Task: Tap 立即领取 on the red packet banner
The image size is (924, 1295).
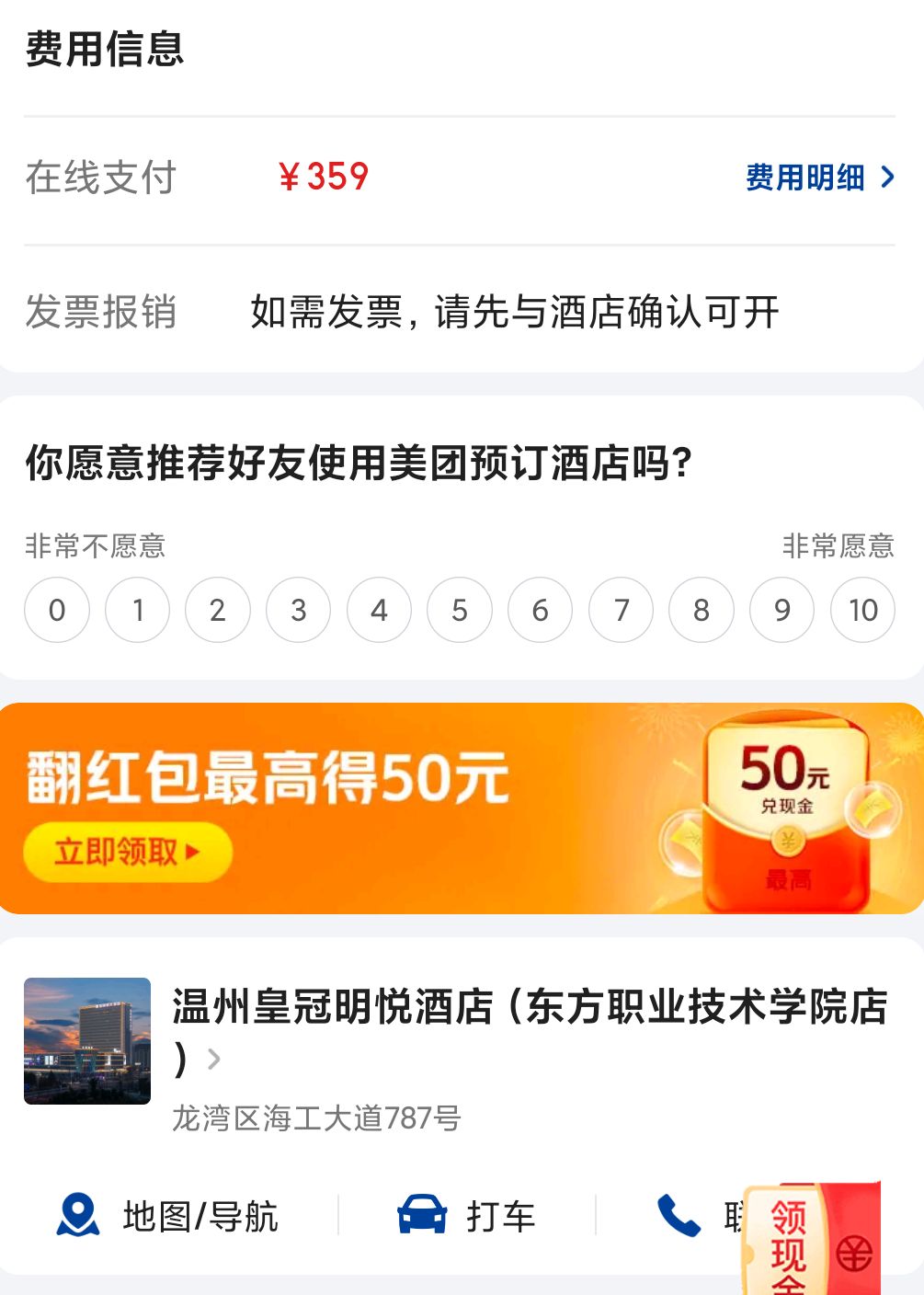Action: pyautogui.click(x=127, y=852)
